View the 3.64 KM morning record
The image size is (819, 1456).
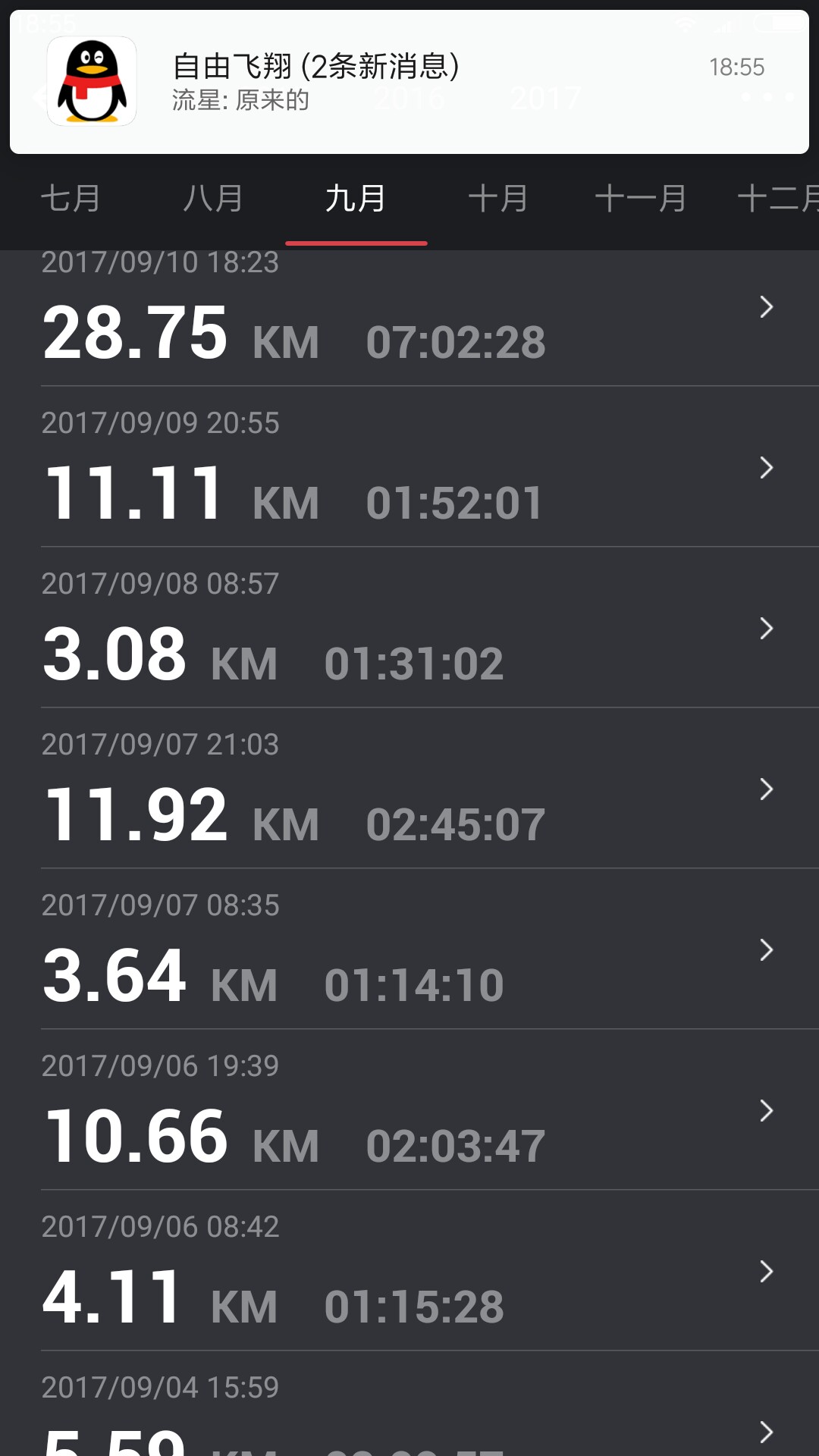409,949
